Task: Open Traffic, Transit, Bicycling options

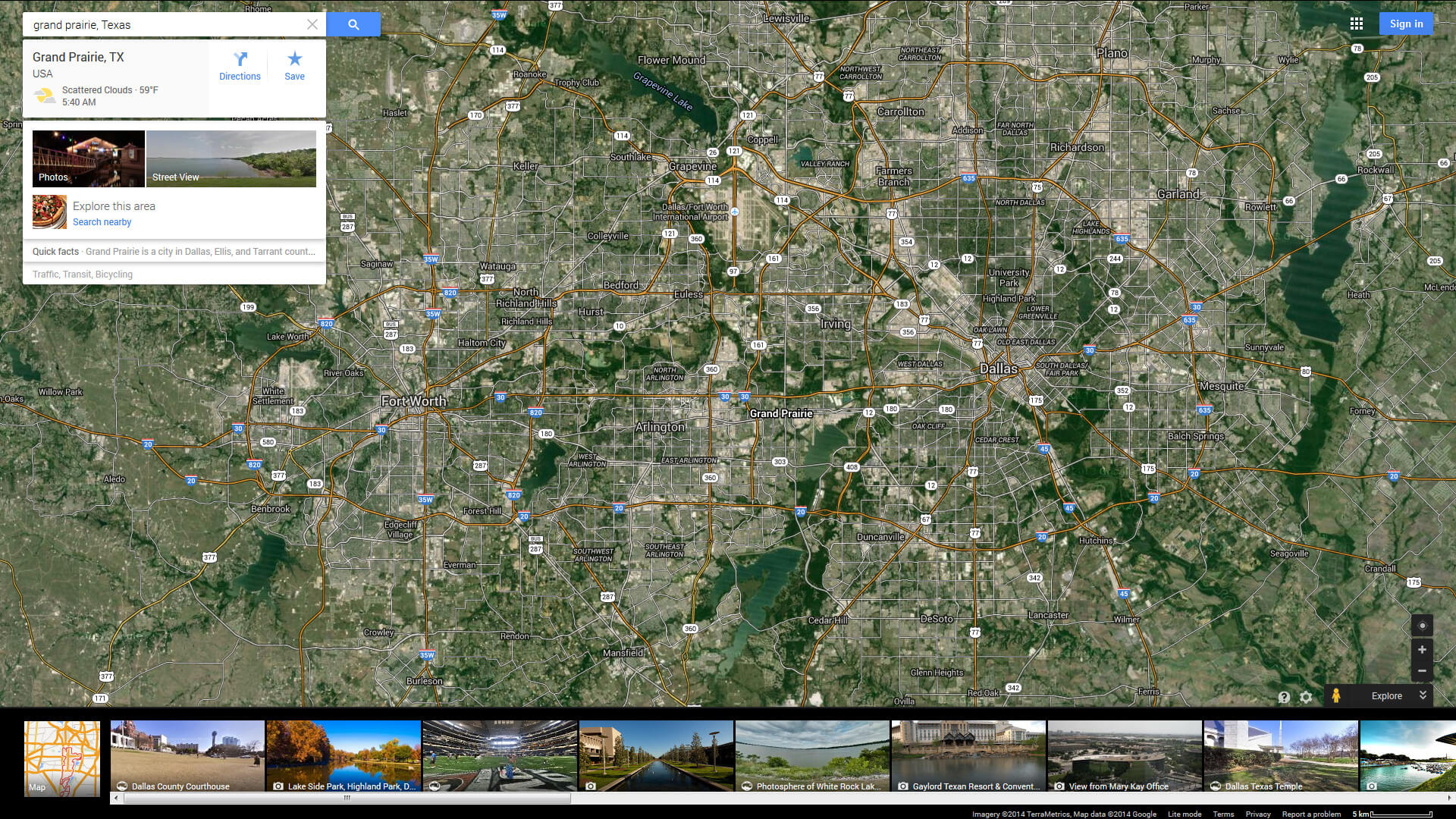Action: coord(83,275)
